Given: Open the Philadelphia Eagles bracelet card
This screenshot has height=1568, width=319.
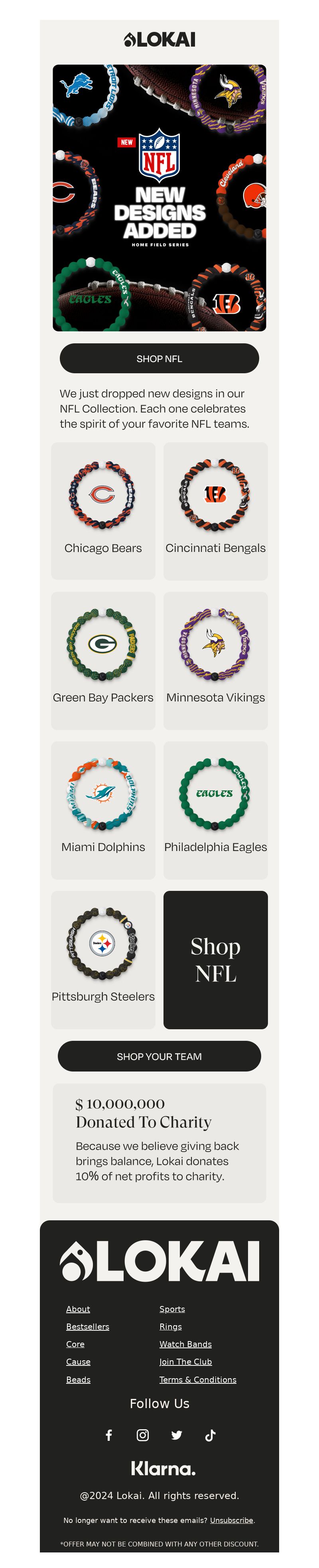Looking at the screenshot, I should point(215,810).
